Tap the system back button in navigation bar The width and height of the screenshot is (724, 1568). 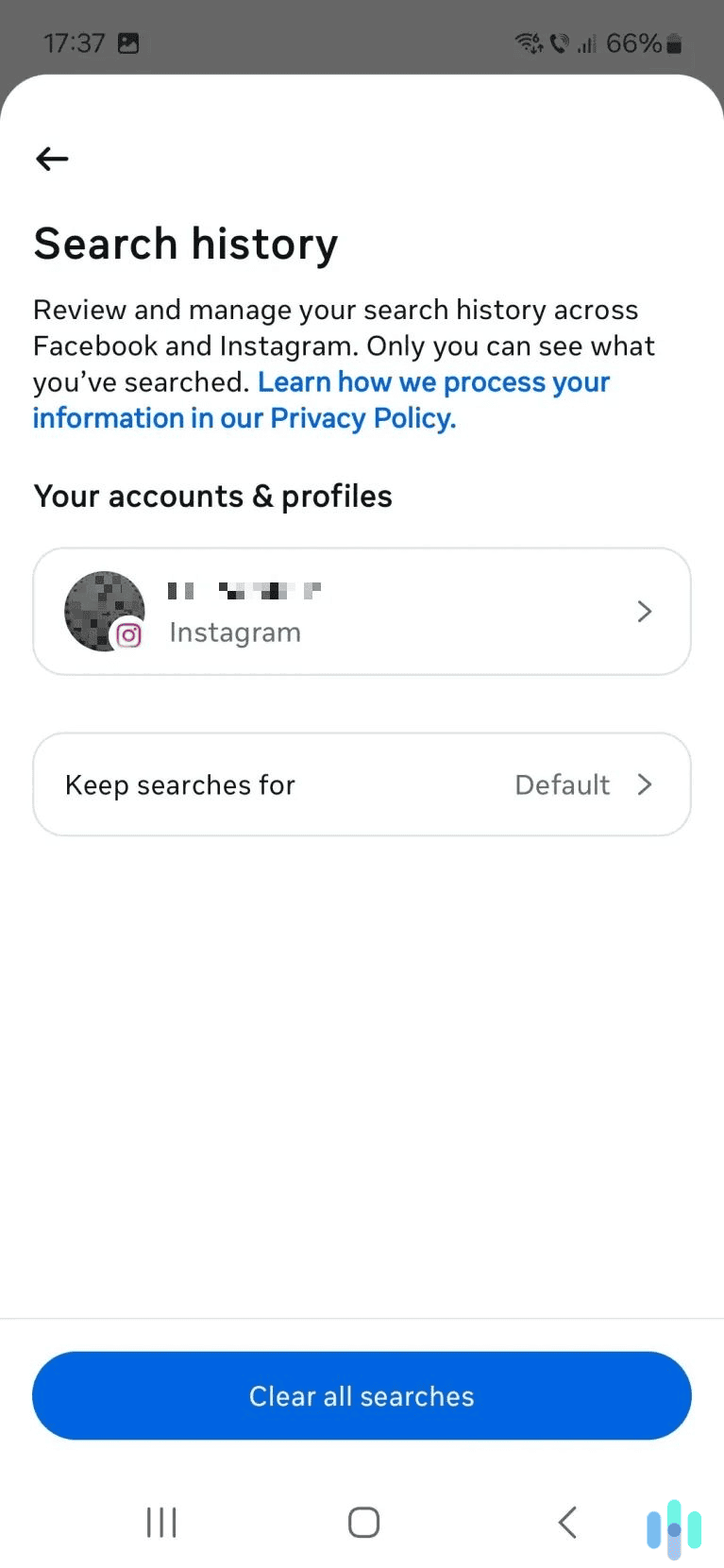[565, 1522]
